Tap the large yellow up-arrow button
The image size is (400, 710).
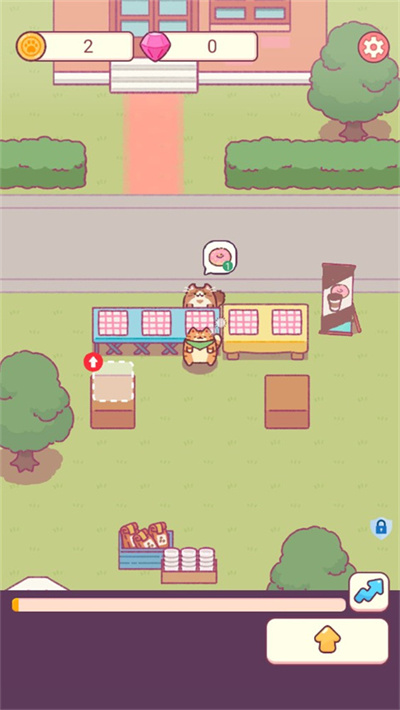point(328,641)
